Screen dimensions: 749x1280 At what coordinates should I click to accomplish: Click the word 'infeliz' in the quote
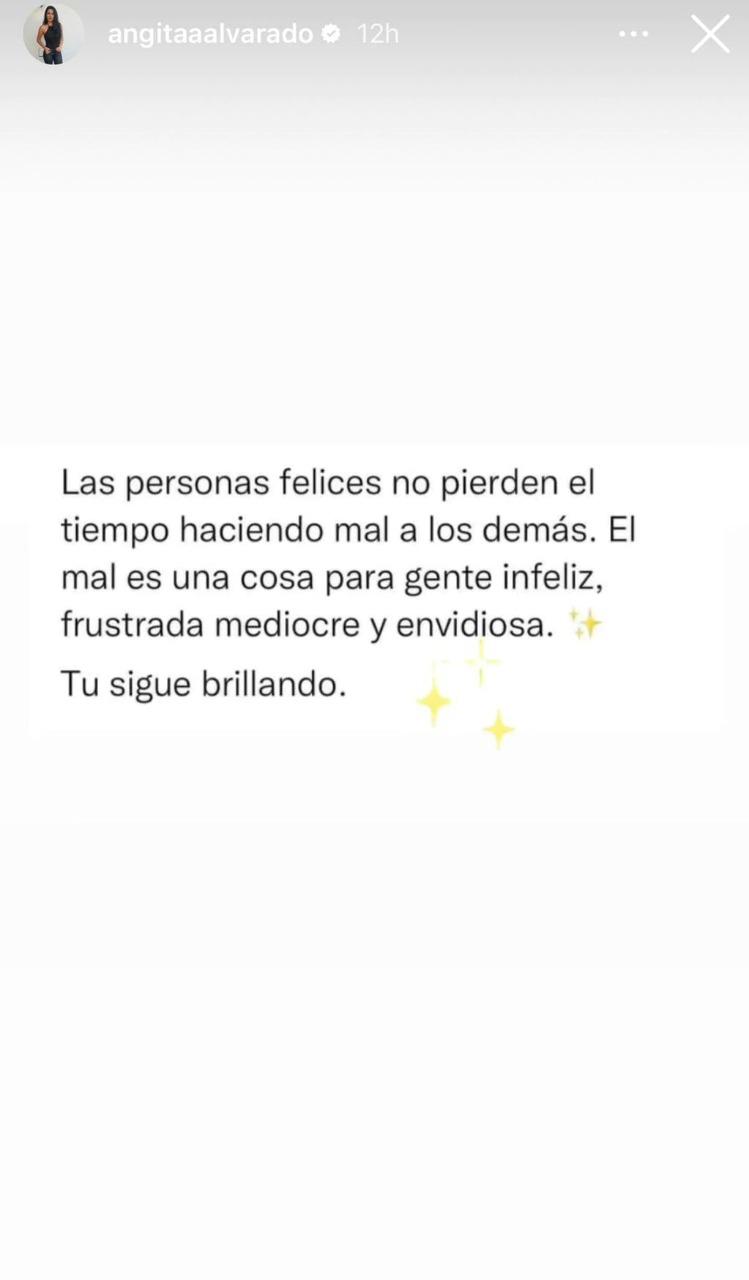[x=560, y=576]
